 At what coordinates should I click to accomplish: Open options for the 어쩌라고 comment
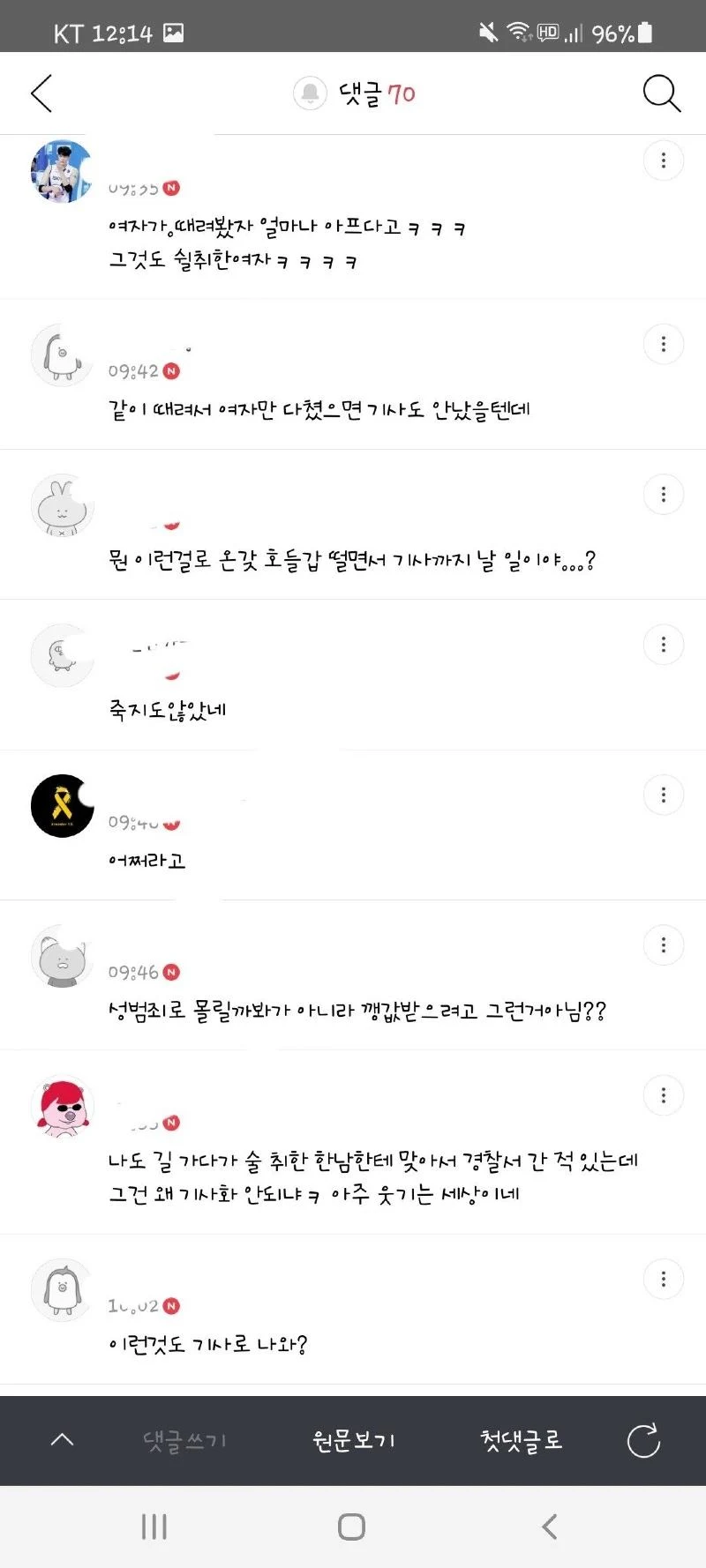tap(664, 795)
